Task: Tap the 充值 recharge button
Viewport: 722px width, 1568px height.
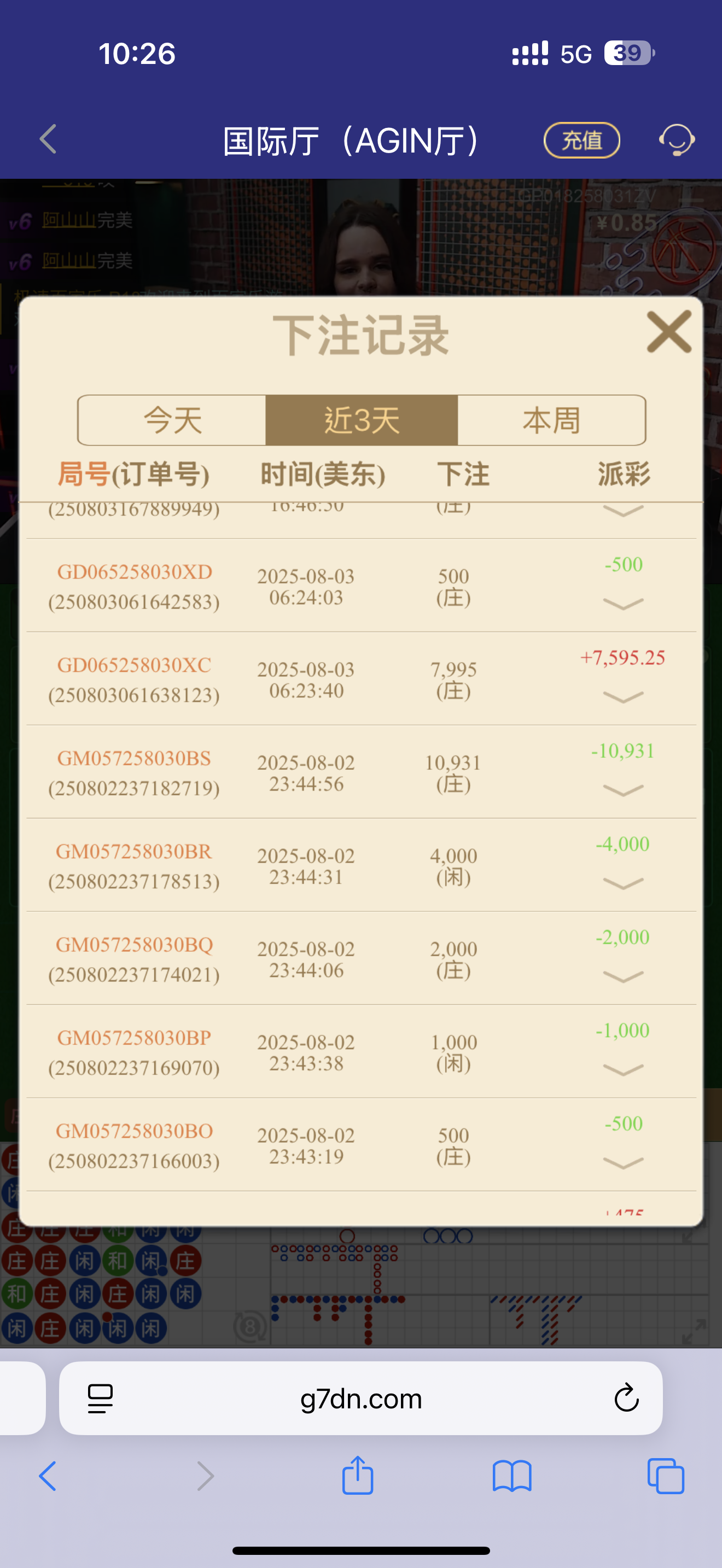Action: point(581,140)
